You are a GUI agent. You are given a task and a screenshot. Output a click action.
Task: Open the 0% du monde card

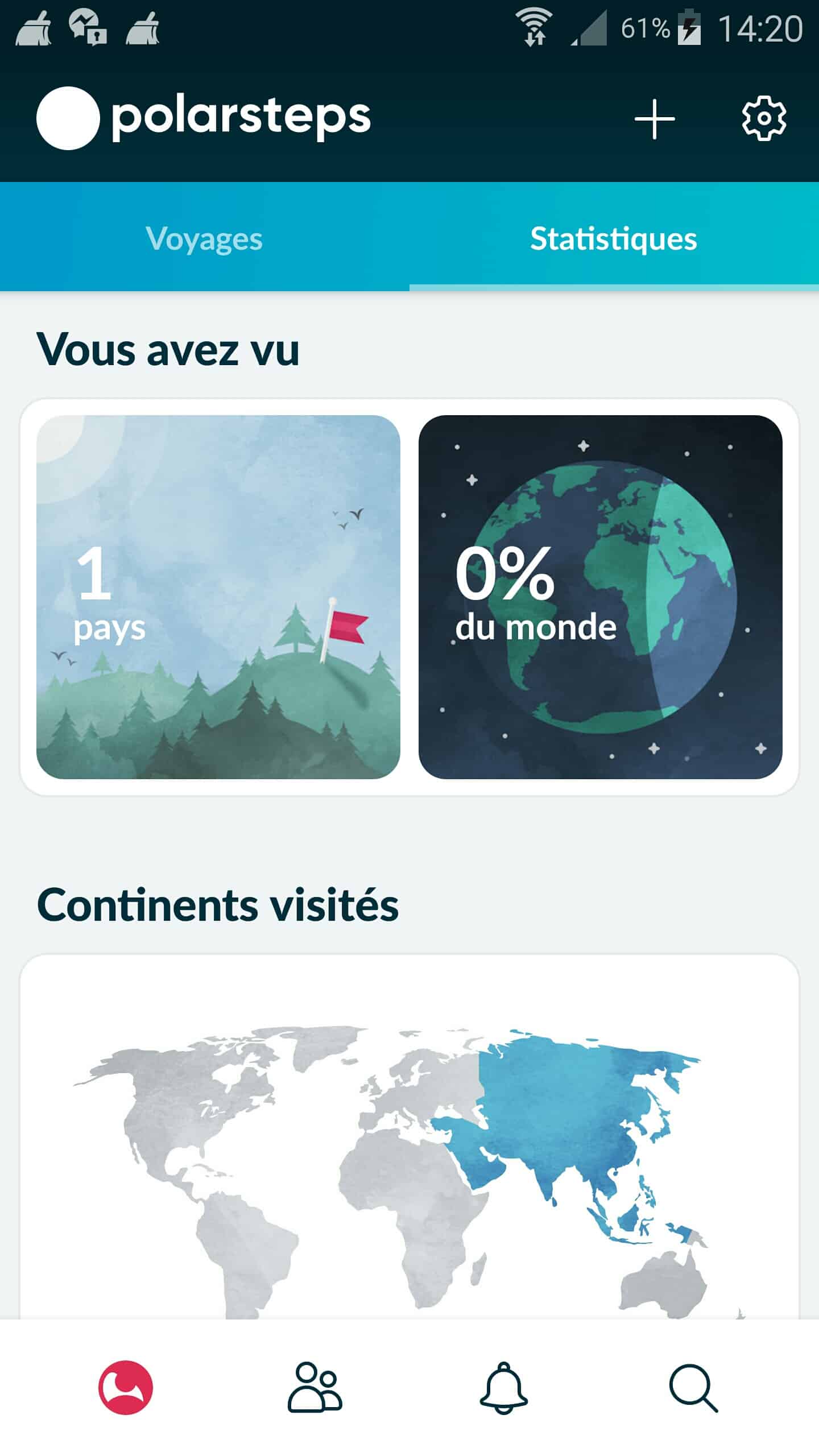click(600, 597)
